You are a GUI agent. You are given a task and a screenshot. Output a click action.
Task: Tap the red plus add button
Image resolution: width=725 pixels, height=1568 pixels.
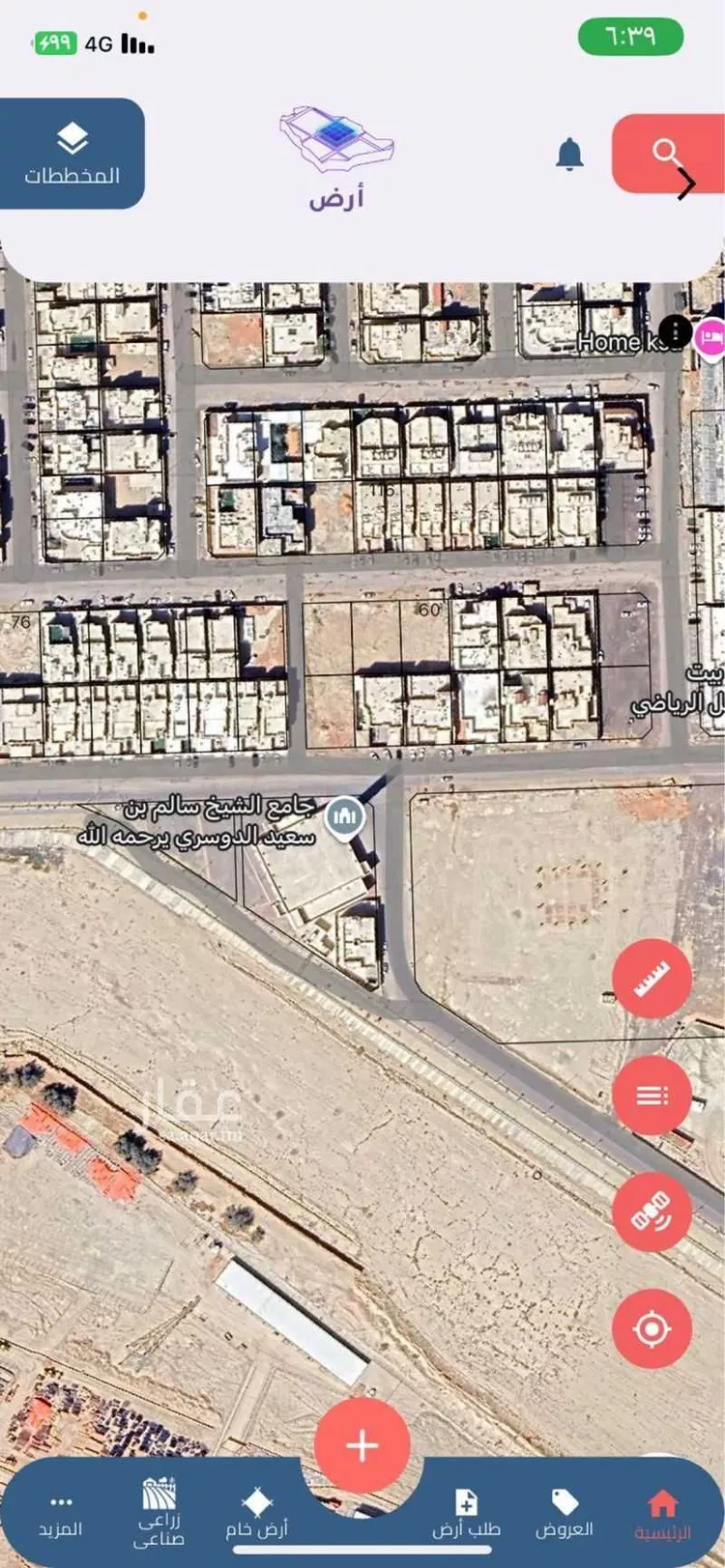point(362,1445)
